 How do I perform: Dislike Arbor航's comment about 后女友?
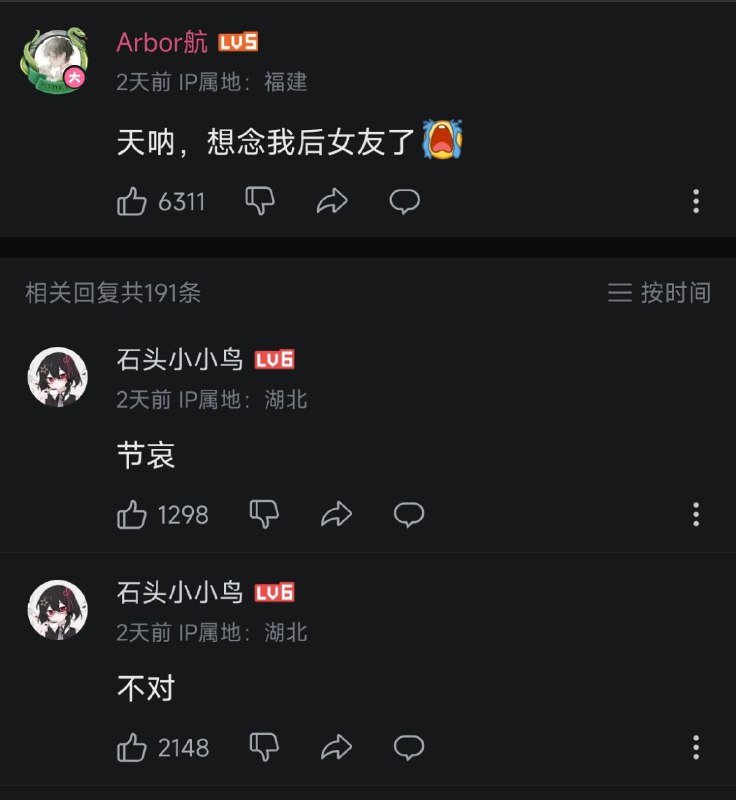pos(260,201)
